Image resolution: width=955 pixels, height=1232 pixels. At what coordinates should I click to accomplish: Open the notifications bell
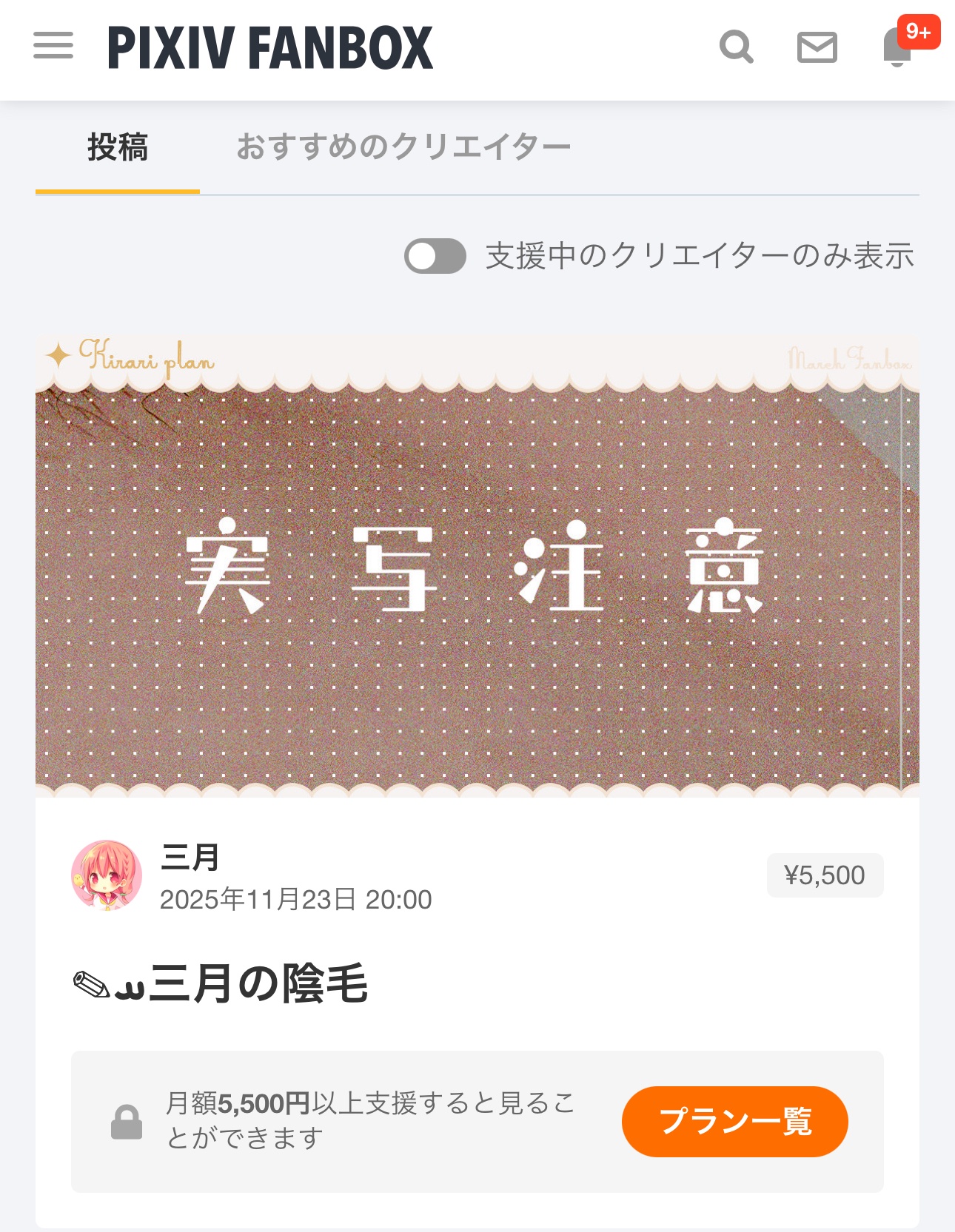click(x=897, y=47)
